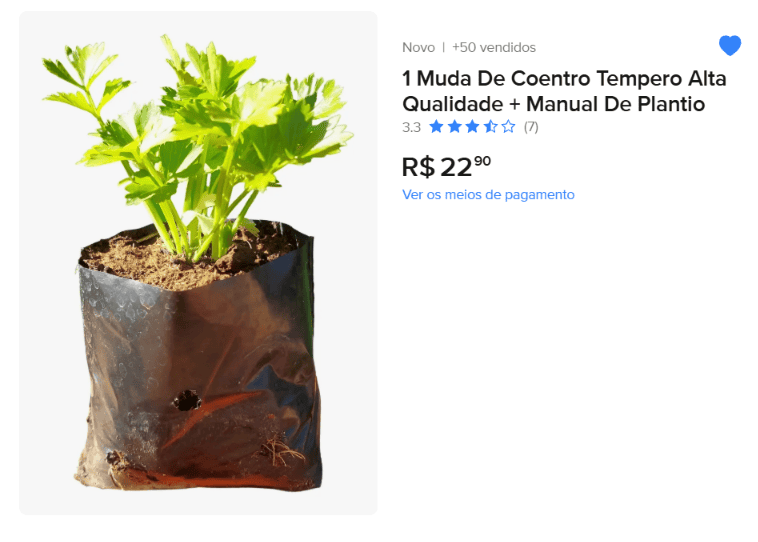Open the 3.3 star rating reviews
Screen dimensions: 758x542
pyautogui.click(x=470, y=127)
